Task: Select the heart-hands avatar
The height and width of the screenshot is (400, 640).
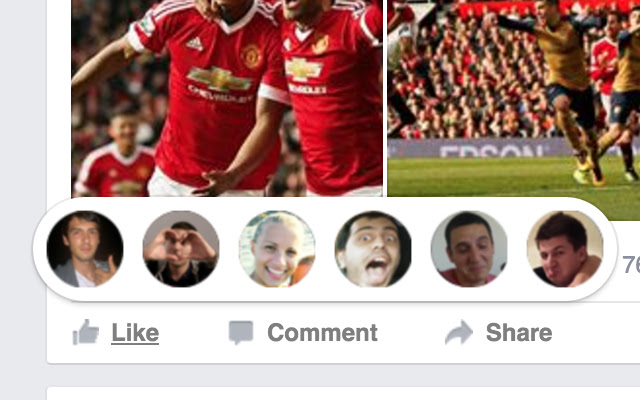Action: (x=181, y=249)
